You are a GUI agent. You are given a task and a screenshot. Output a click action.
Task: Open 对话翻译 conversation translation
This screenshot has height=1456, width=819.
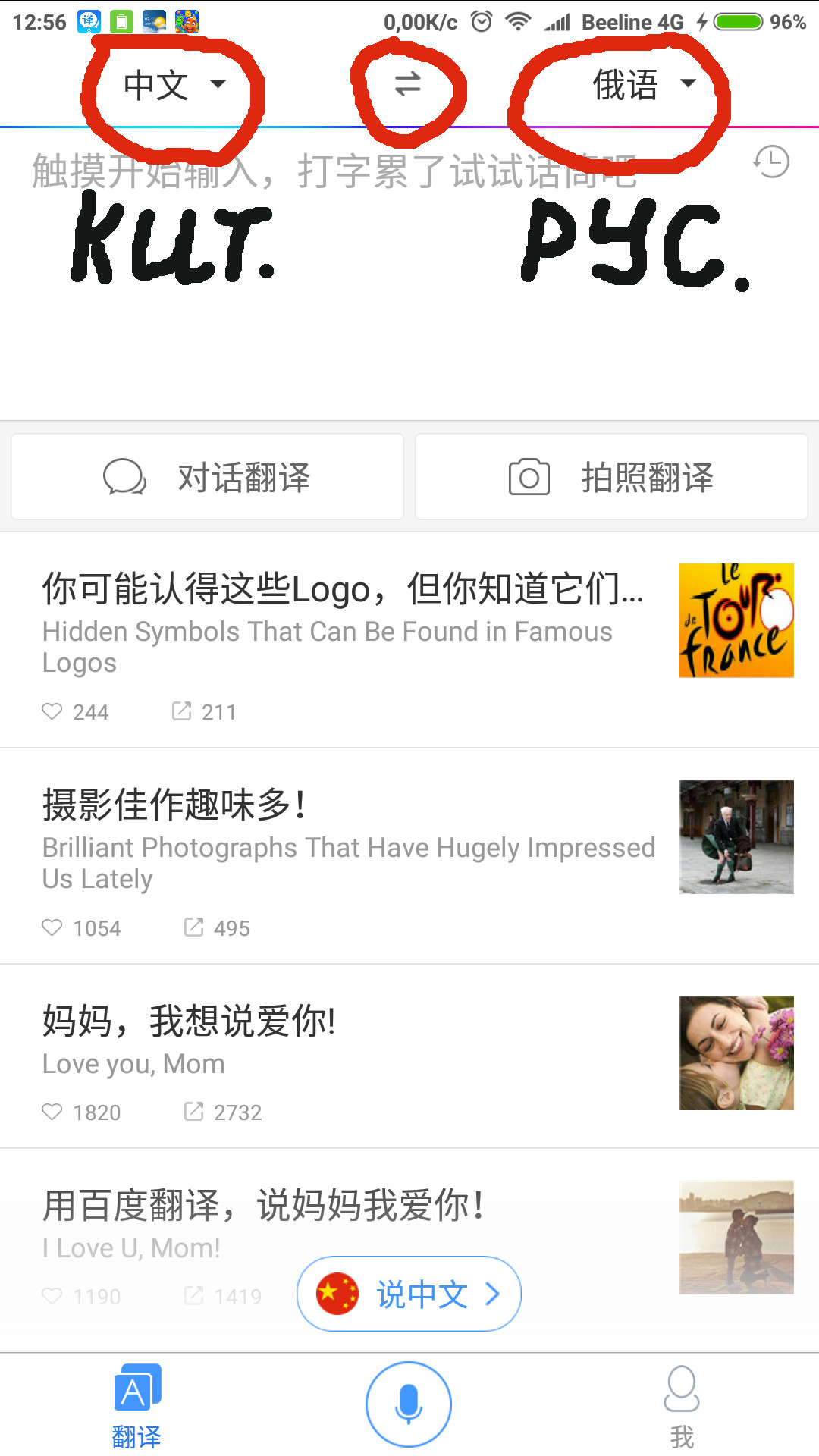click(207, 478)
